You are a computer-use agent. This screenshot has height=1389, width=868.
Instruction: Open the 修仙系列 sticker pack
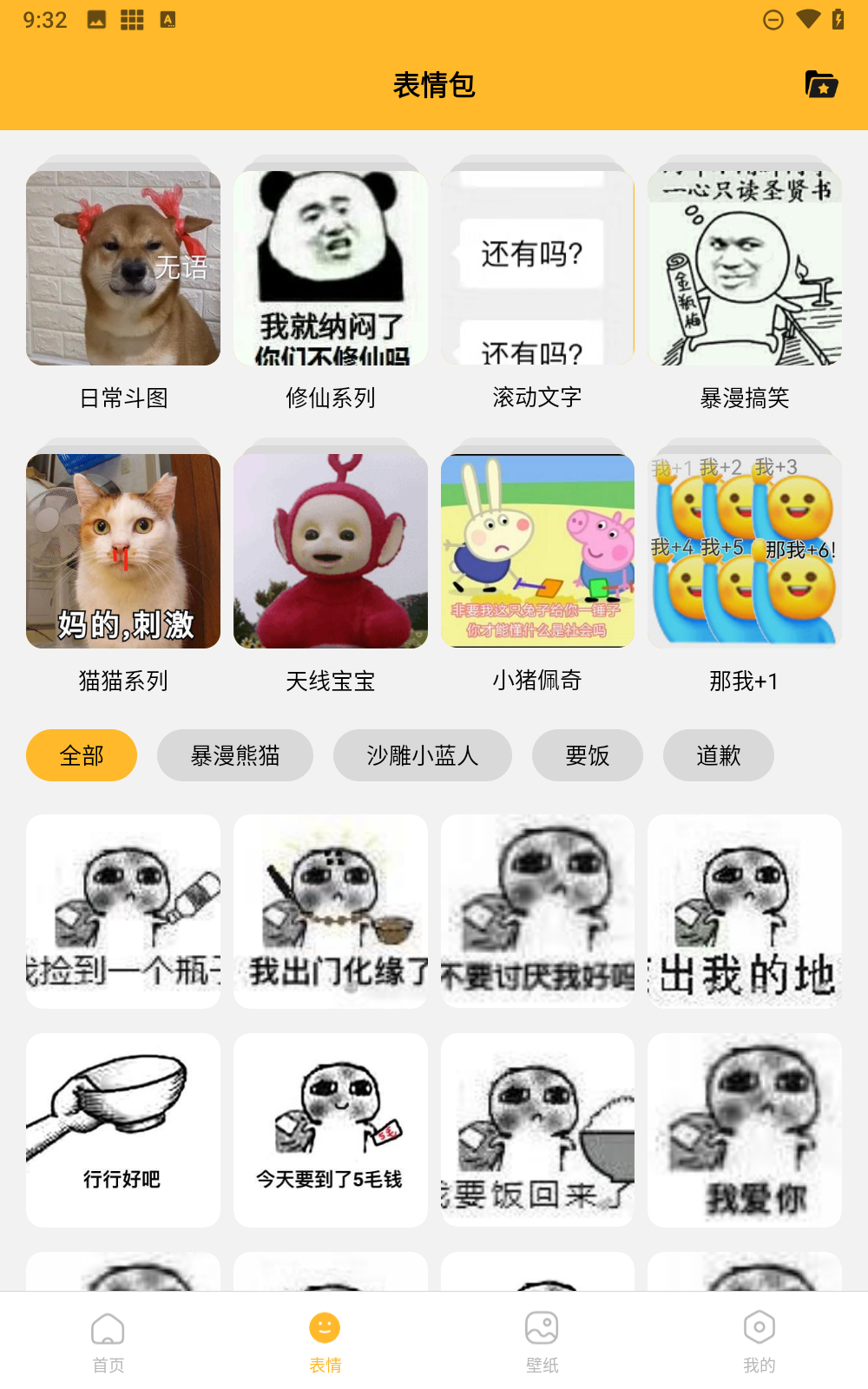(331, 268)
